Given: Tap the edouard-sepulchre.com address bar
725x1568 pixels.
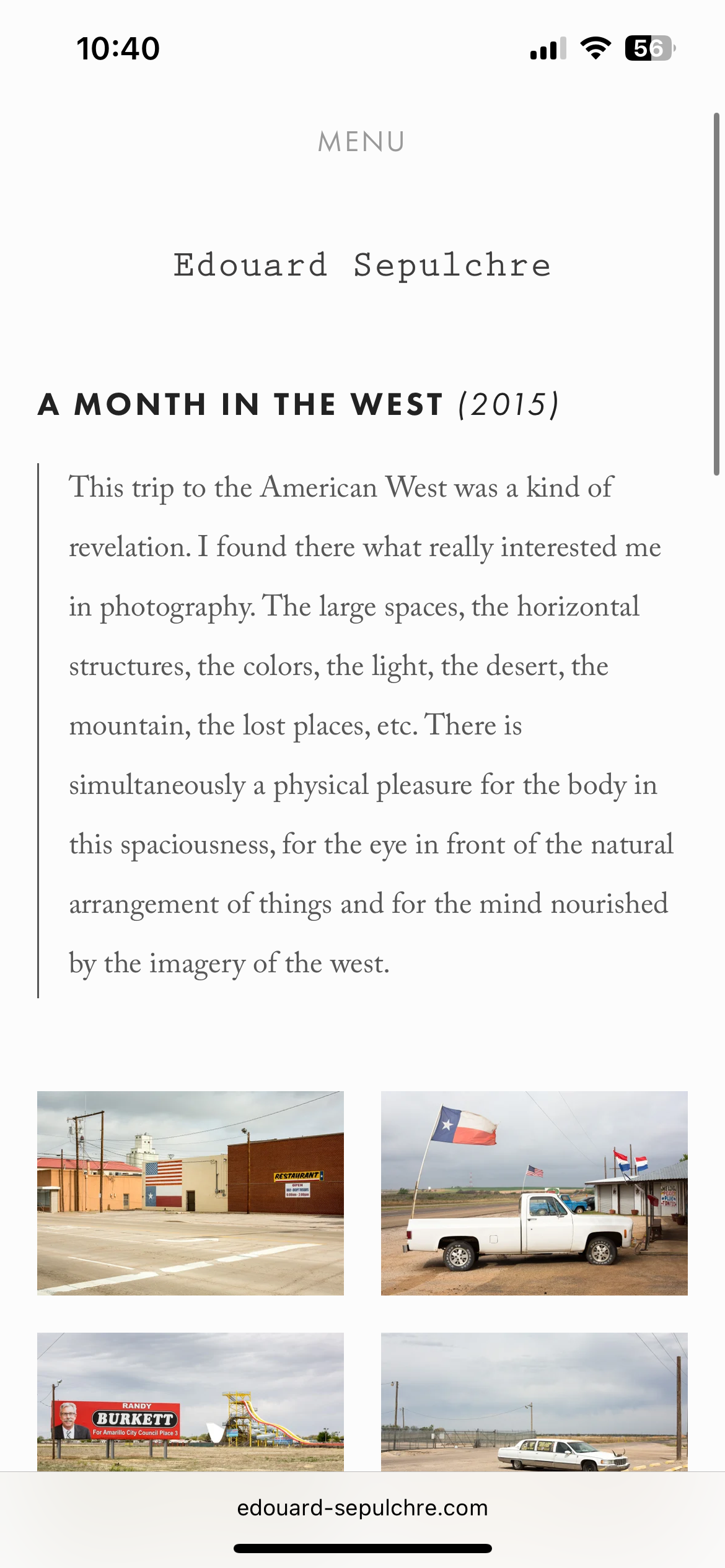Looking at the screenshot, I should 362,1507.
